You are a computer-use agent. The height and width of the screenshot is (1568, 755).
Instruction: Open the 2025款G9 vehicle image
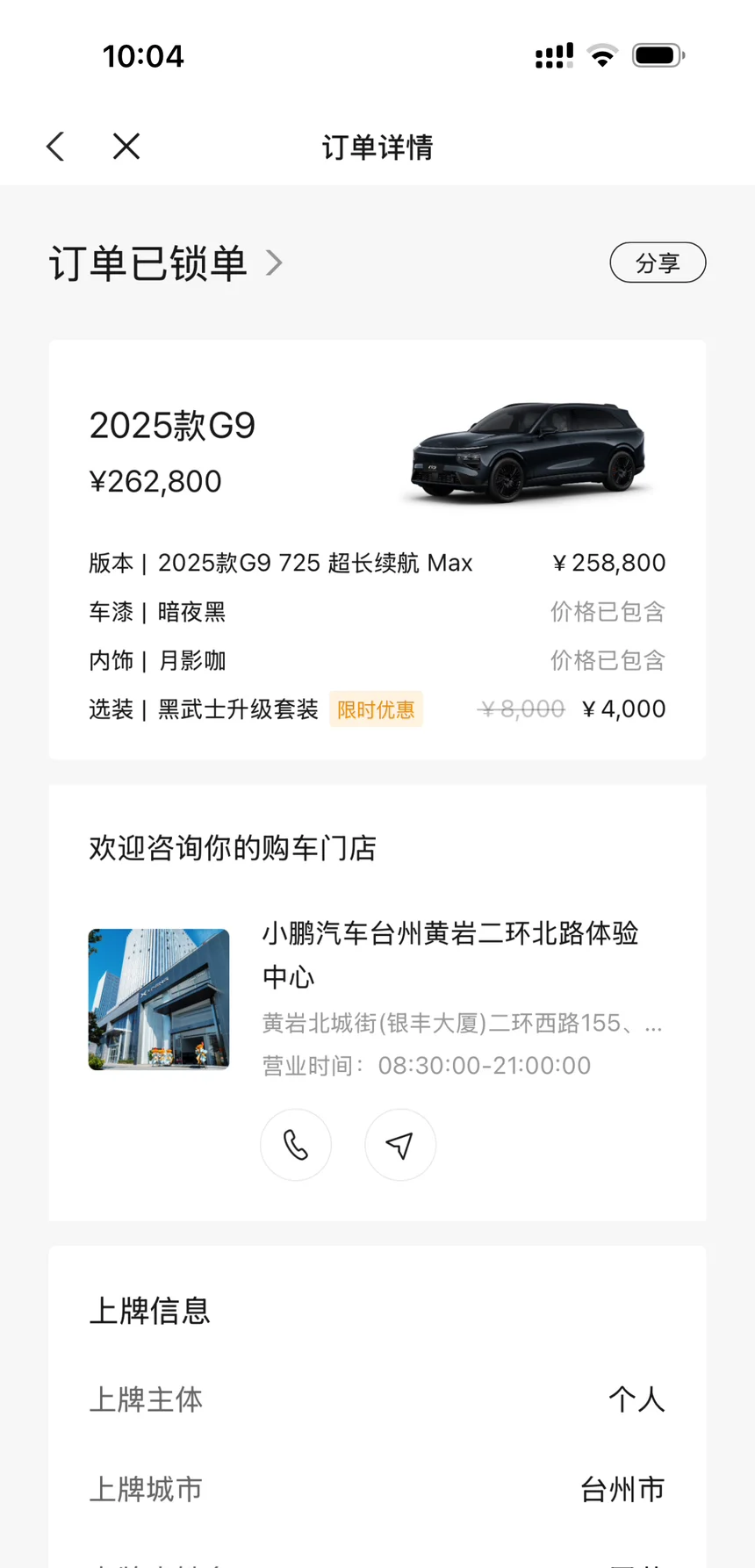click(528, 452)
